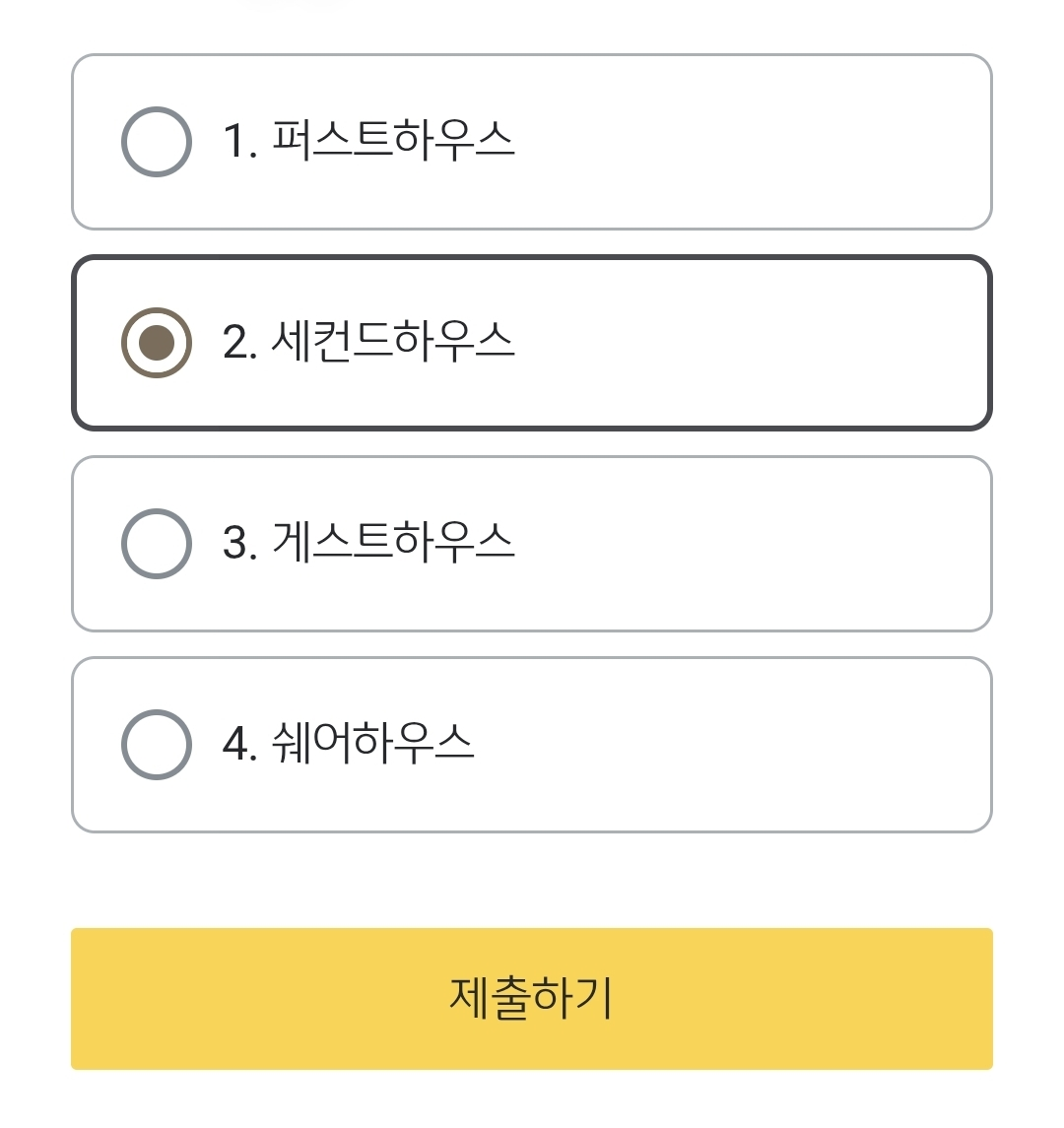Click the first answer card's circle
1064x1128 pixels.
pos(156,141)
